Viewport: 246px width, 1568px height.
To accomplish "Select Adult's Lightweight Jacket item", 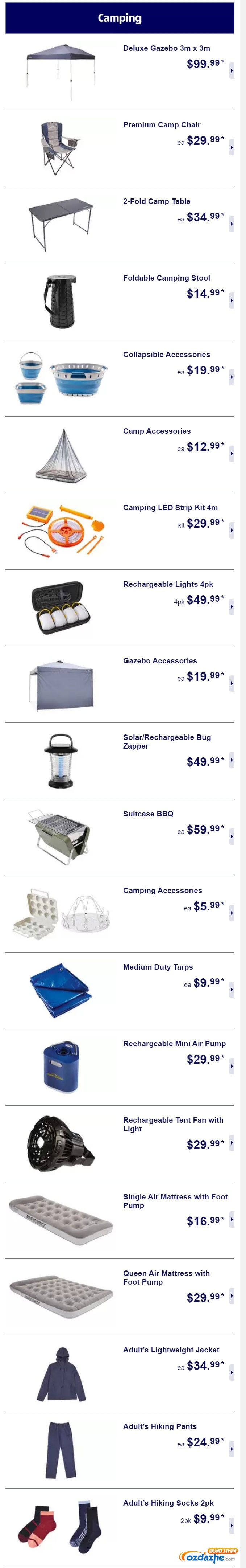I will tap(171, 1350).
